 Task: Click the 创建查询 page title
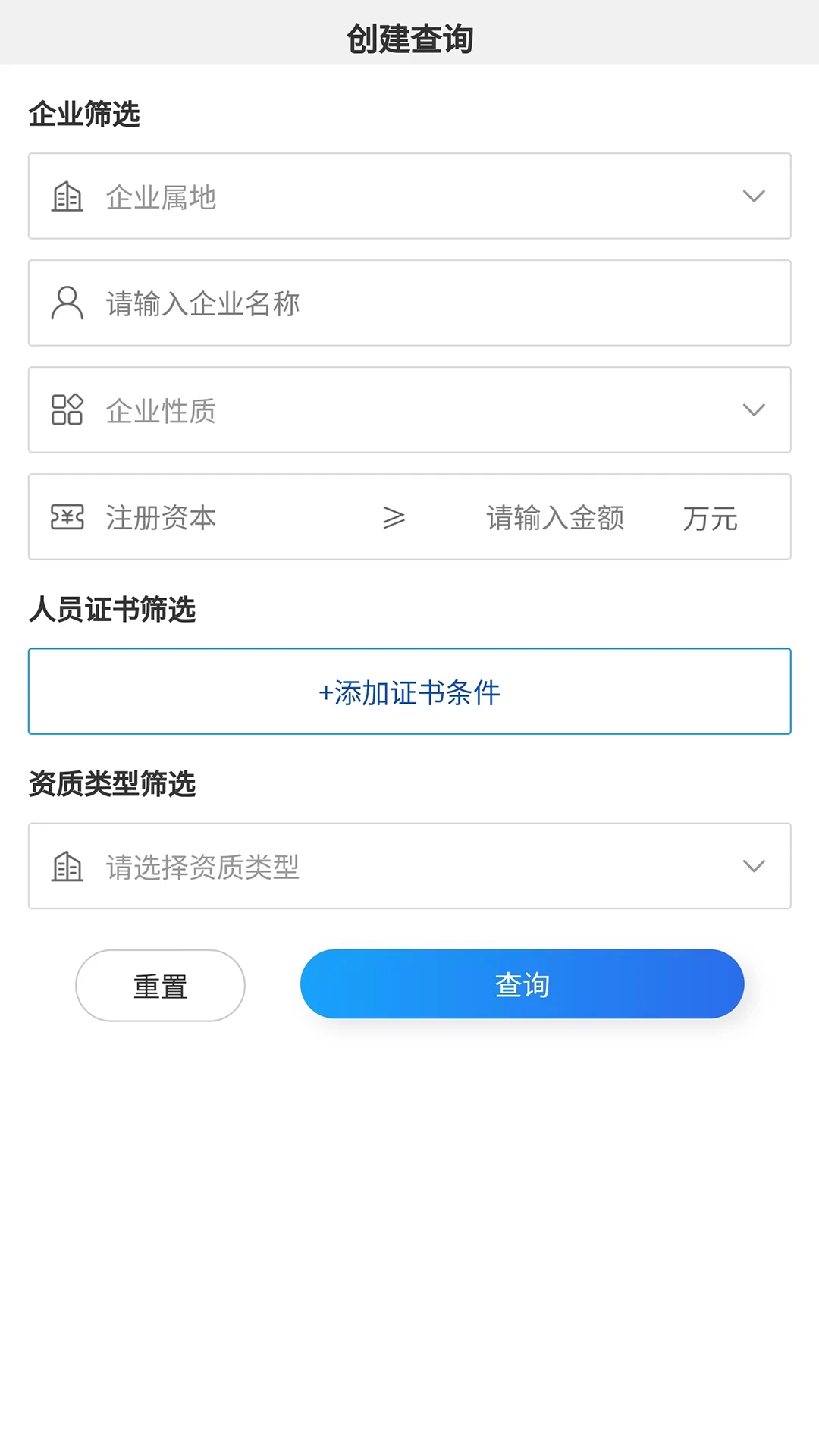click(409, 38)
